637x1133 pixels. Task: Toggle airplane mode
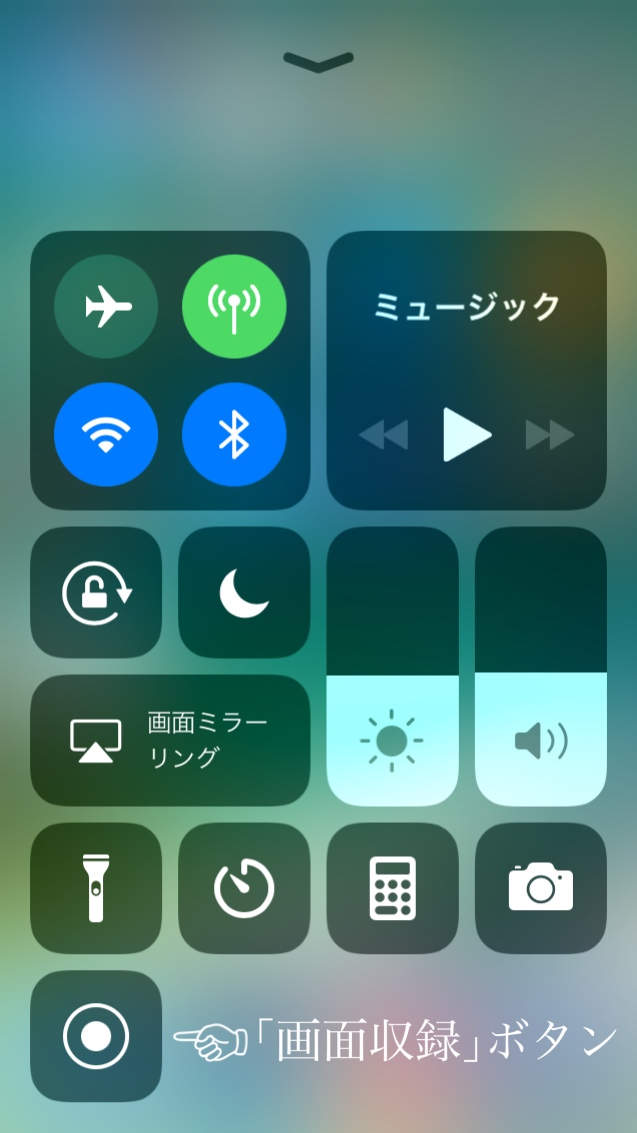(x=106, y=307)
